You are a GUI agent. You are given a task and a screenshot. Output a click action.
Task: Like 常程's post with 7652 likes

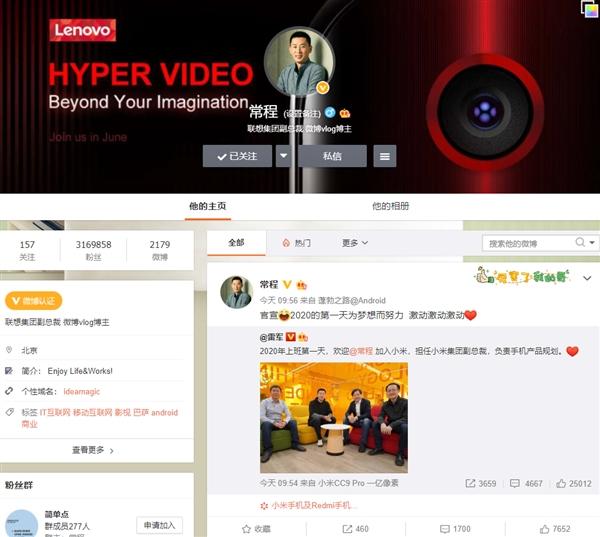tap(553, 528)
